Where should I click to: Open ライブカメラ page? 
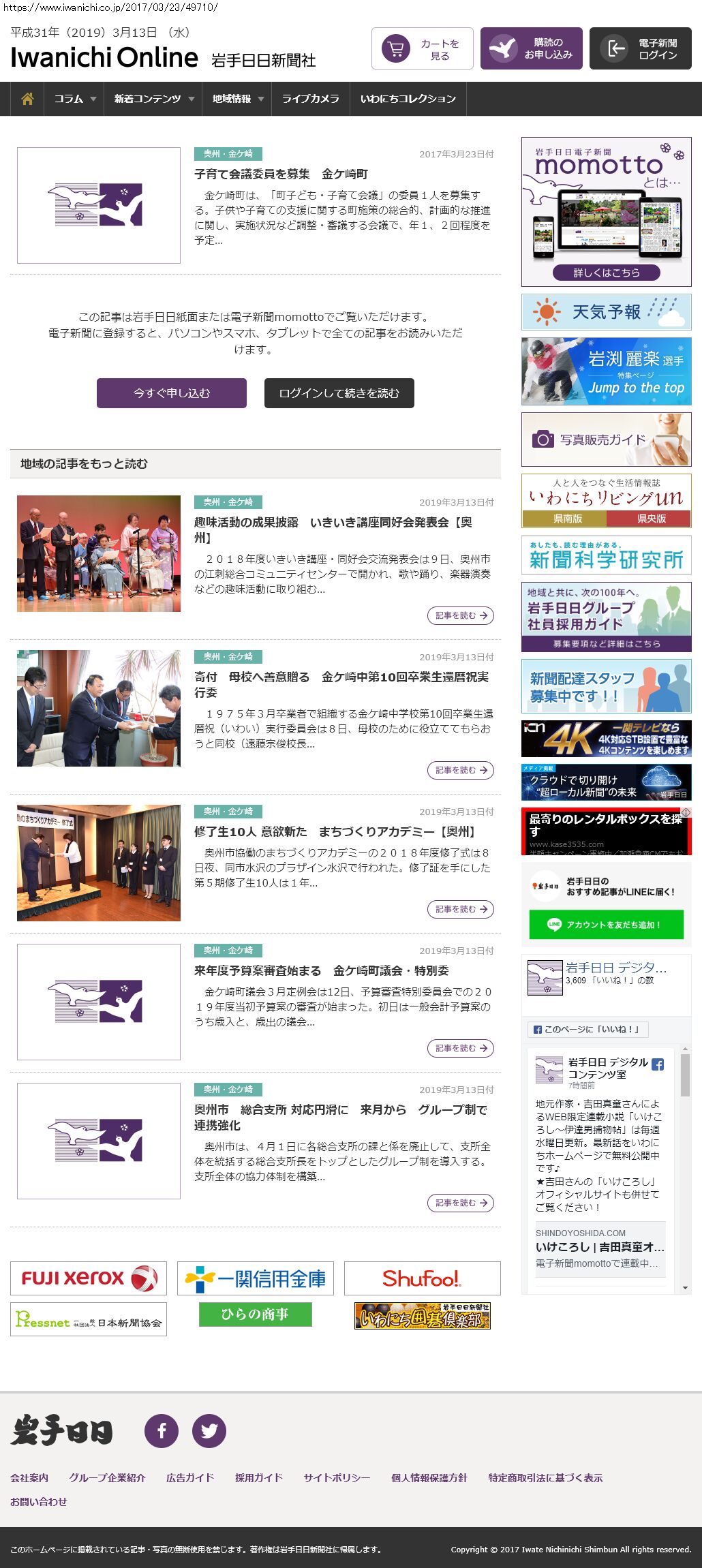tap(310, 99)
